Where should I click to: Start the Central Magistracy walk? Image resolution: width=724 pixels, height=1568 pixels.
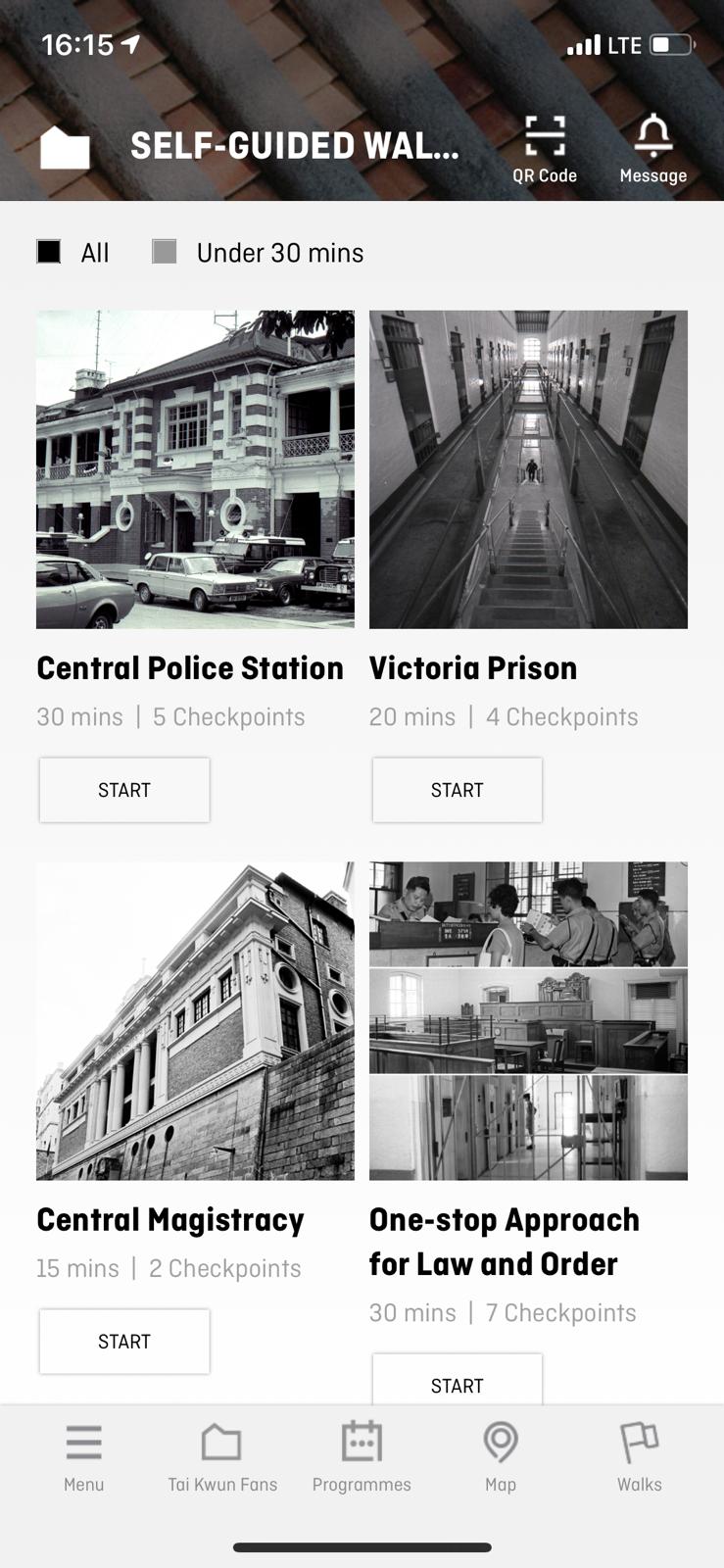tap(124, 1342)
